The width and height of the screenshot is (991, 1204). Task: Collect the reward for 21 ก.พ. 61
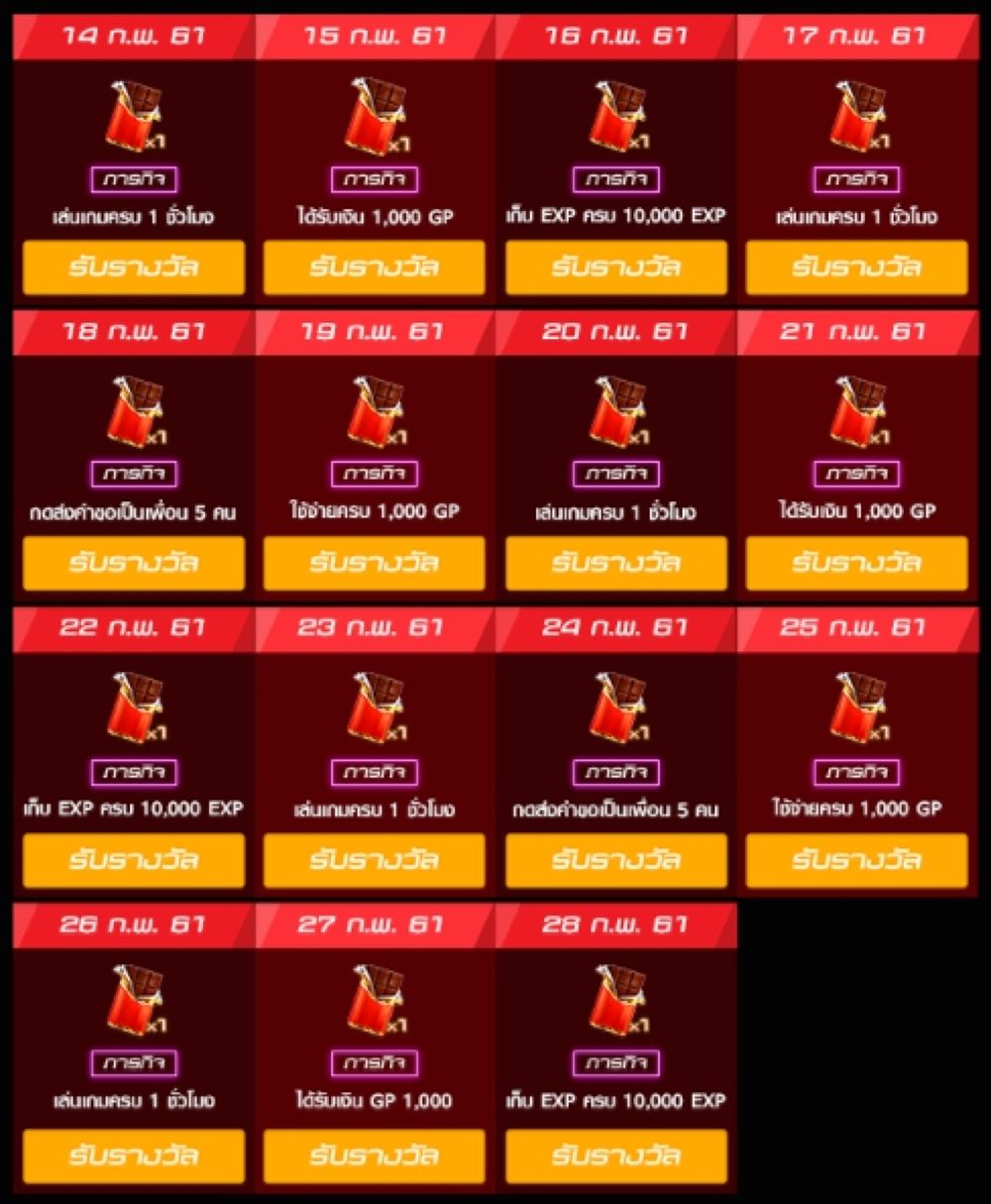857,563
